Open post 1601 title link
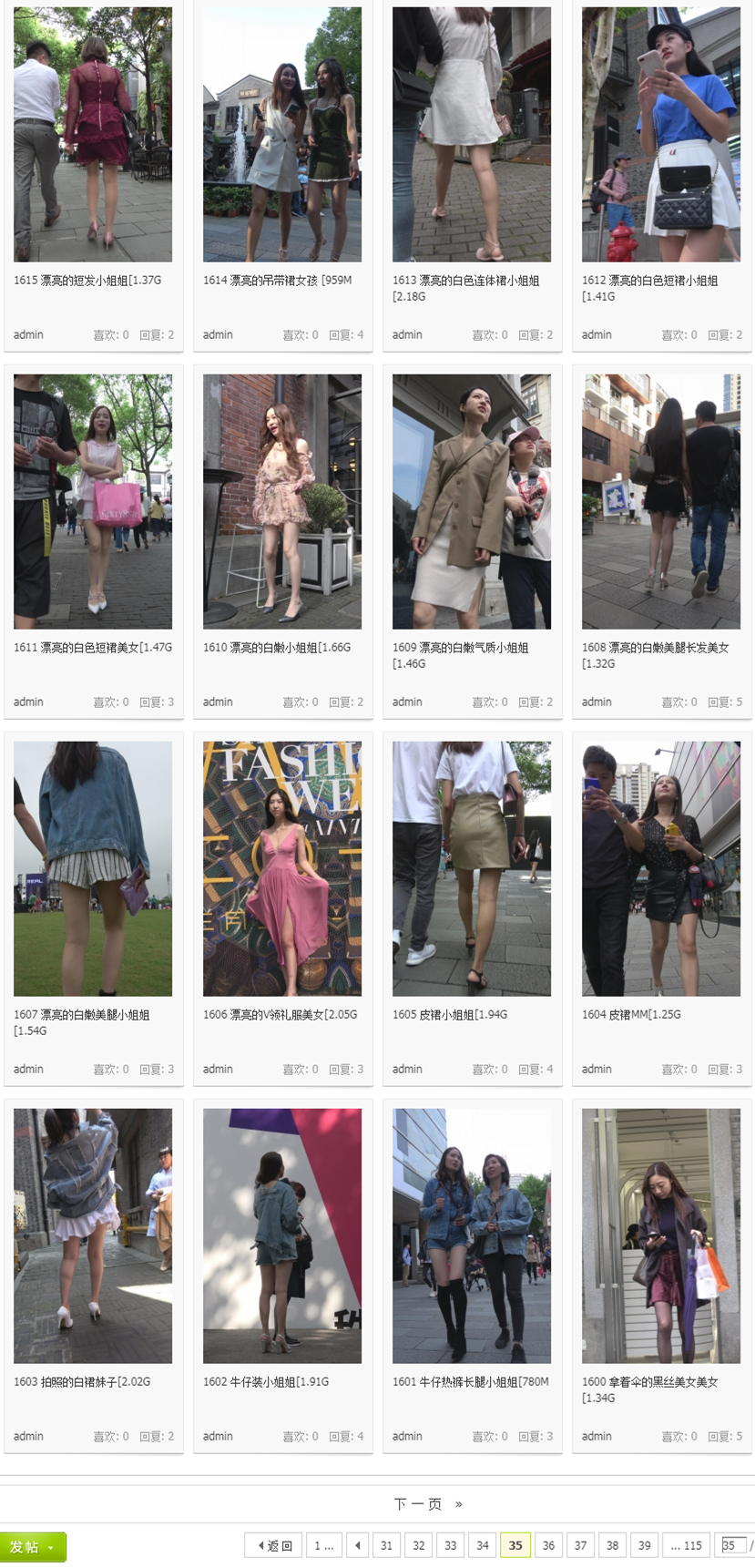Viewport: 755px width, 1568px height. (470, 1381)
